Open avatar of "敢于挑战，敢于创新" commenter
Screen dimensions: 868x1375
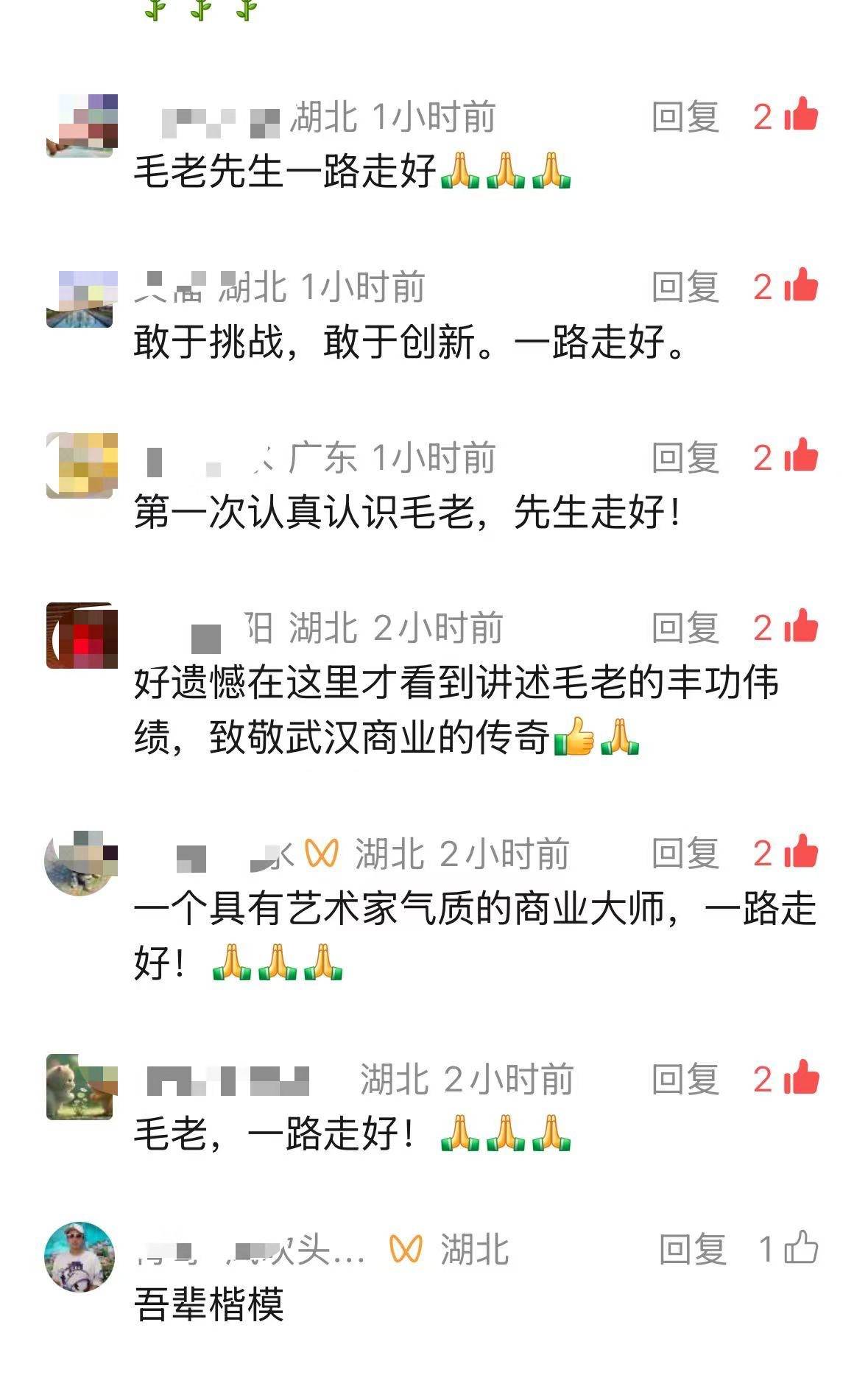[x=81, y=298]
